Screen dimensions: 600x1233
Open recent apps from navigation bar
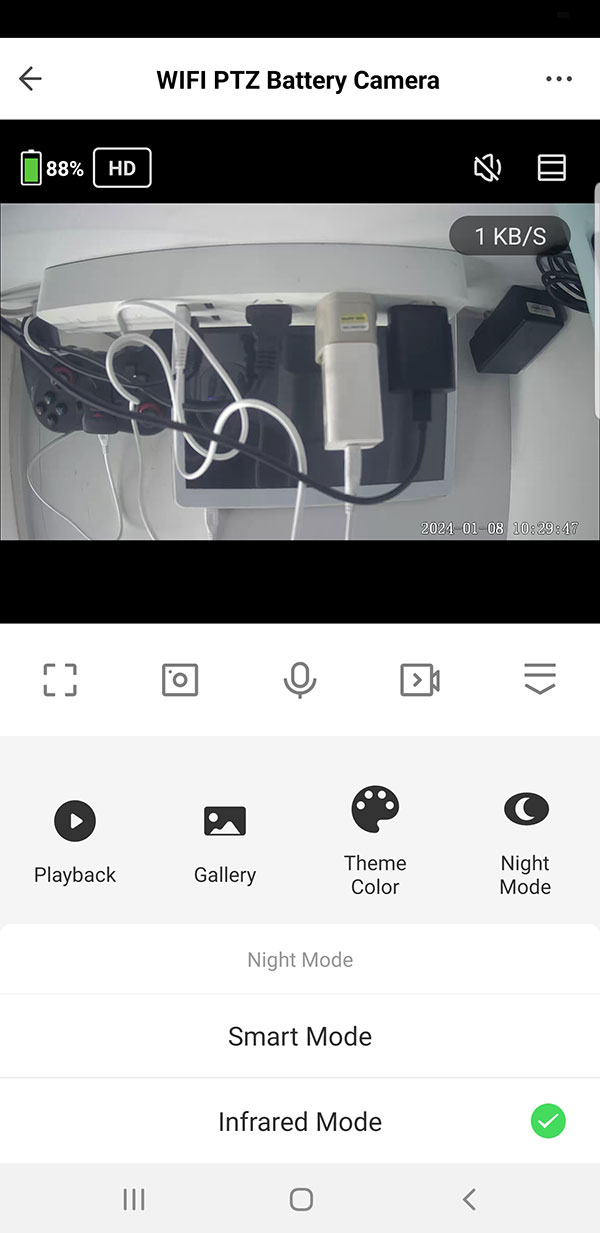coord(133,1199)
